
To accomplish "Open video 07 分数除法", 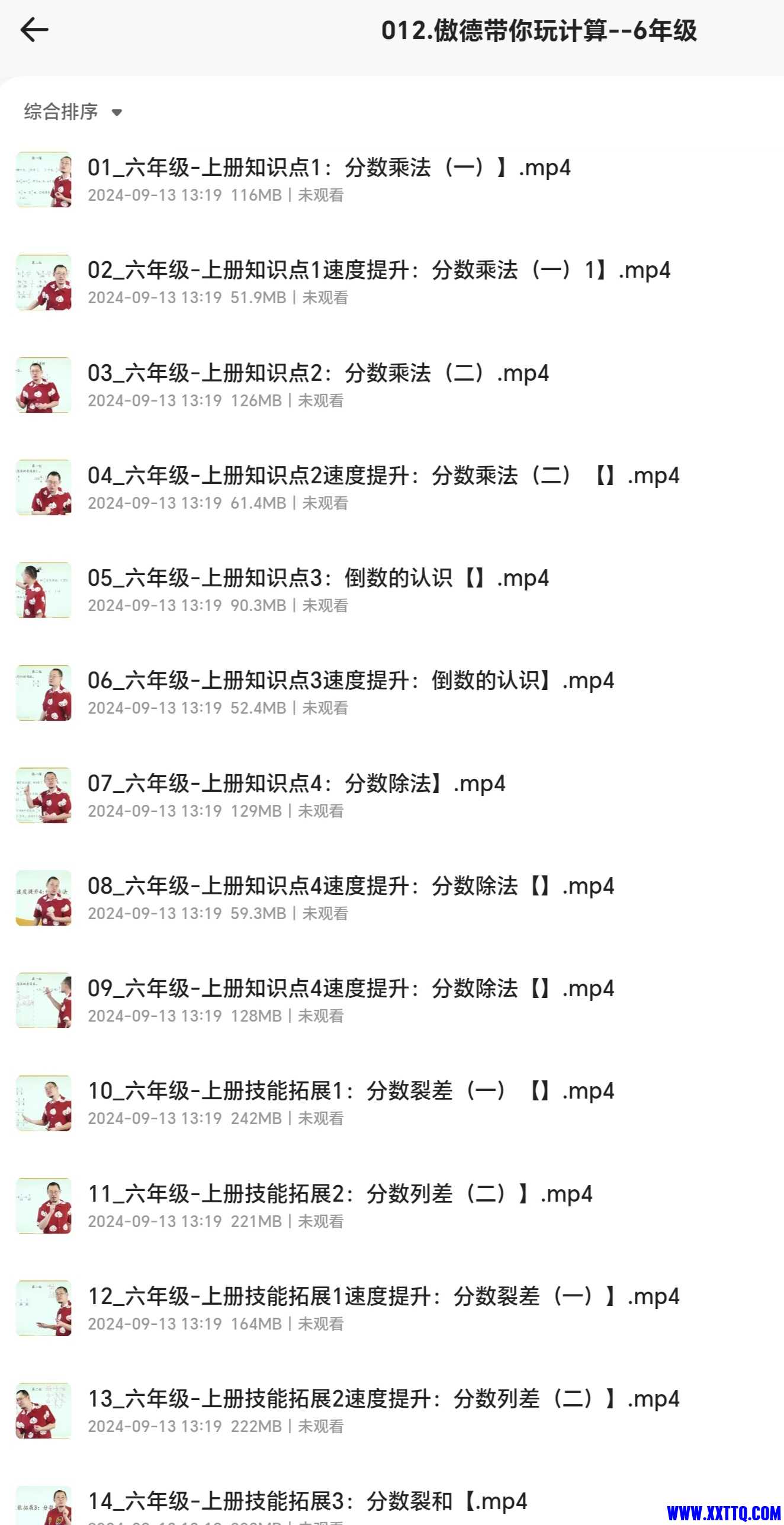I will [x=296, y=784].
